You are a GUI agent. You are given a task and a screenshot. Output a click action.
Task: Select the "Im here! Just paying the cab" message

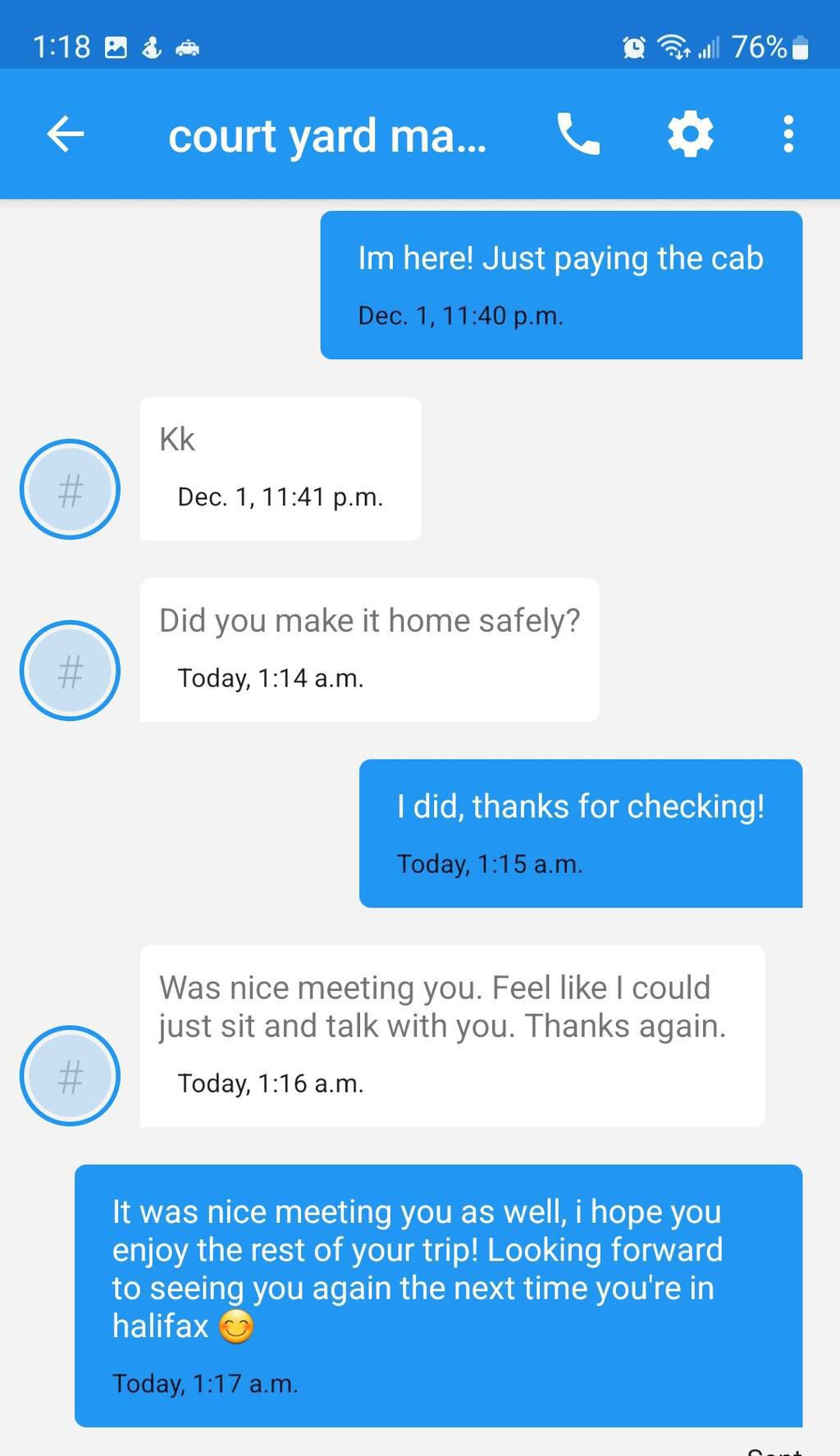560,284
